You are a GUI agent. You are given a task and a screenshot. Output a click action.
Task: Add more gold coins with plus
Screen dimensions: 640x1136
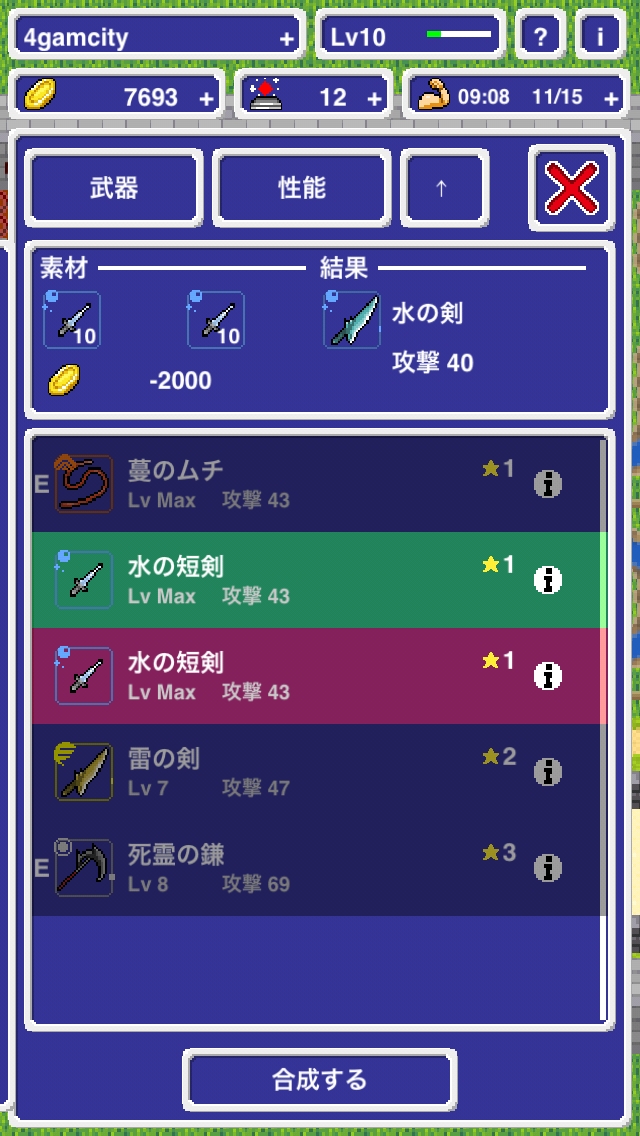[x=206, y=97]
